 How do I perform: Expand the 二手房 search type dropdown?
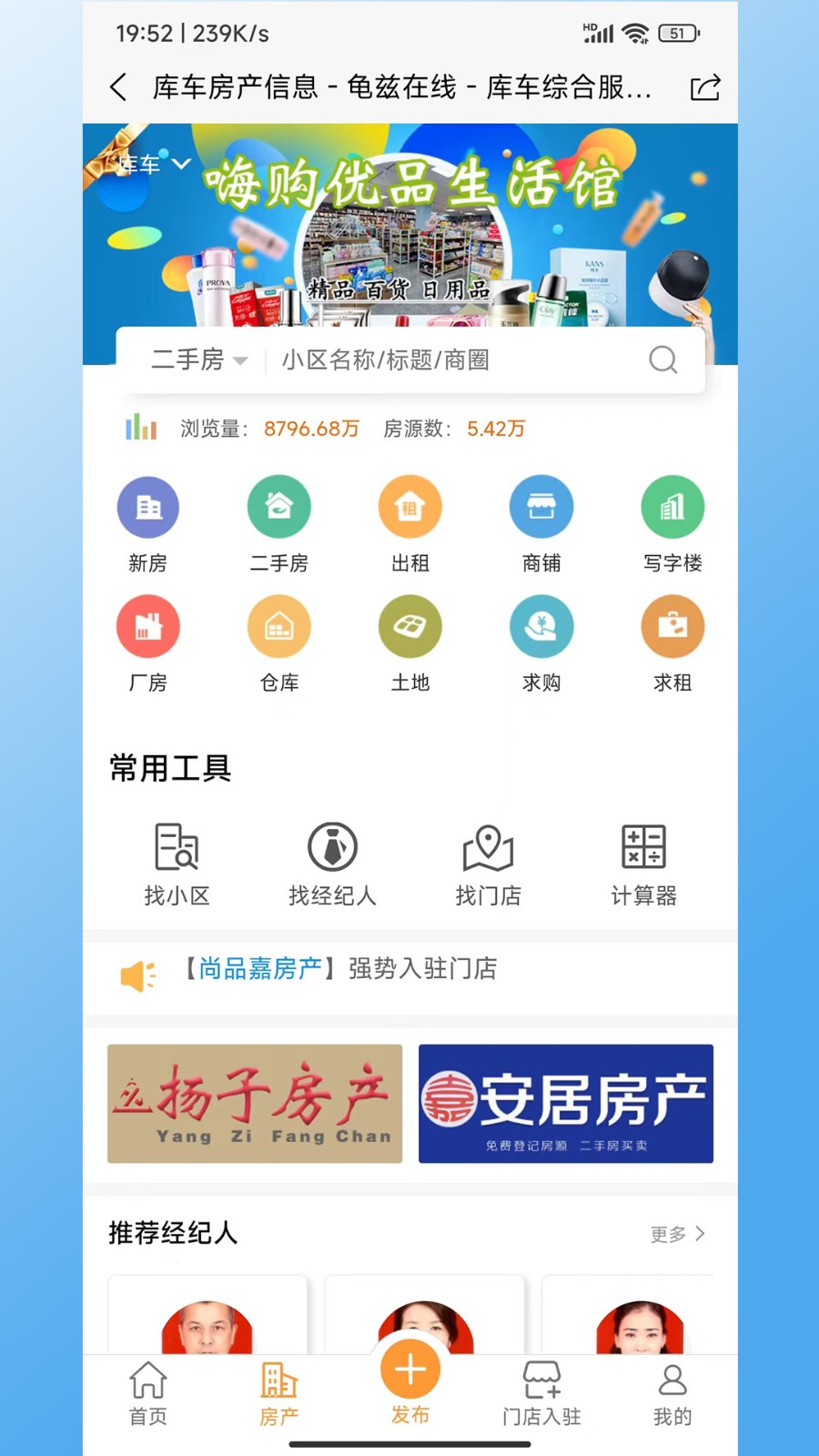[198, 360]
